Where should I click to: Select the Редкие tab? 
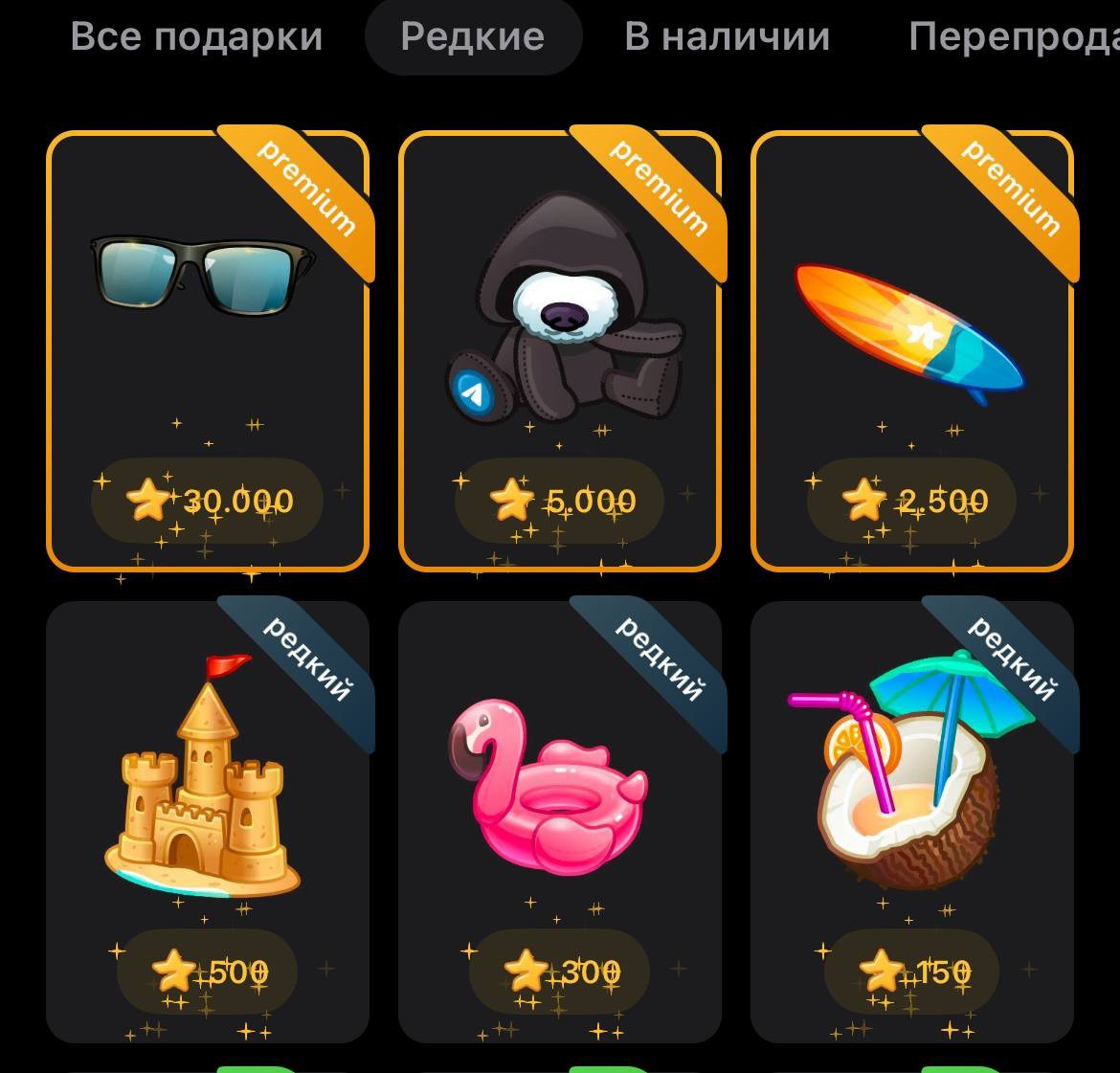[x=473, y=37]
